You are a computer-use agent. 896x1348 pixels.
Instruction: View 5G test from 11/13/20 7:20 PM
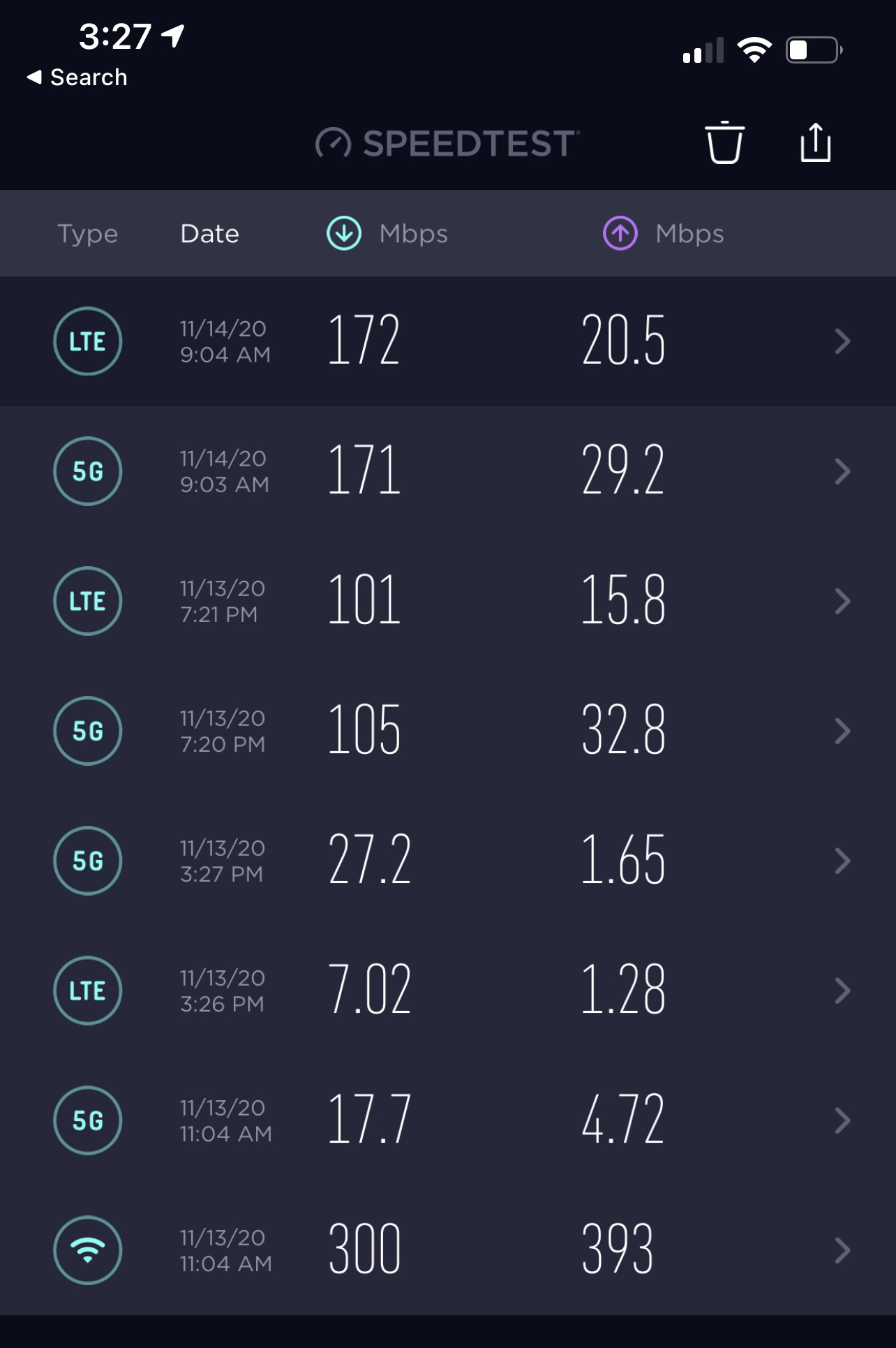tap(448, 731)
